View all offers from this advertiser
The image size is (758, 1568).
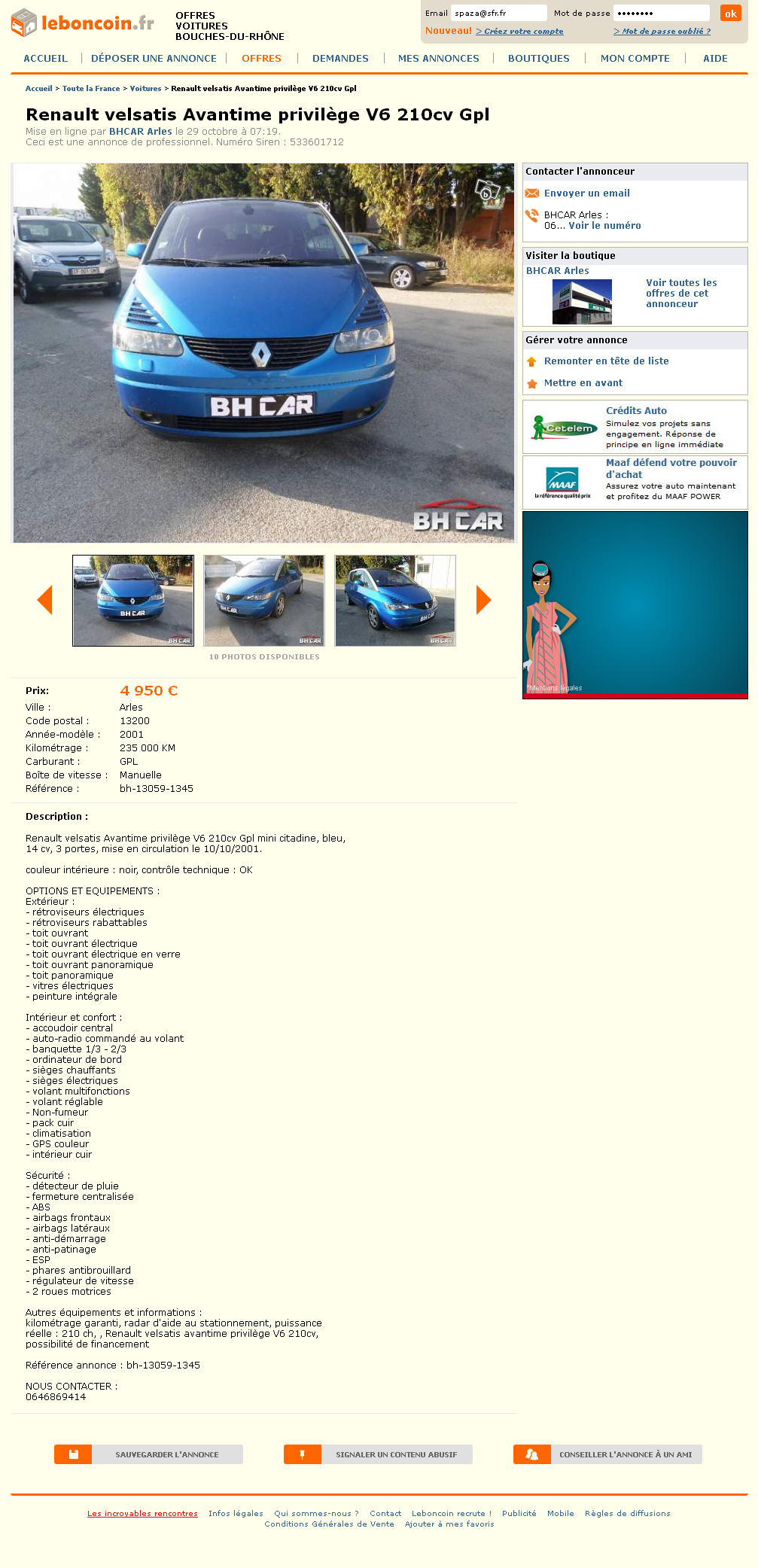[x=680, y=294]
